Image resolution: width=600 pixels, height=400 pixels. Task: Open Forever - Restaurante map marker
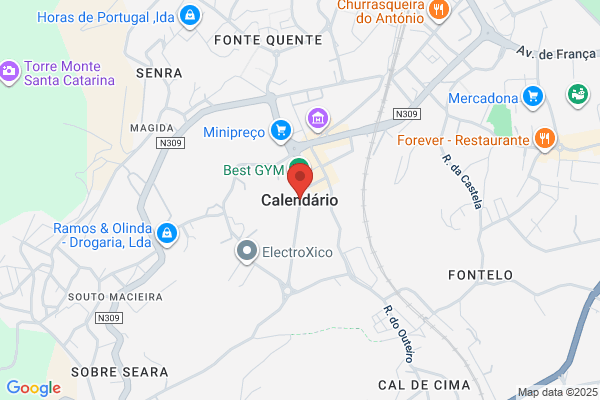(x=545, y=139)
